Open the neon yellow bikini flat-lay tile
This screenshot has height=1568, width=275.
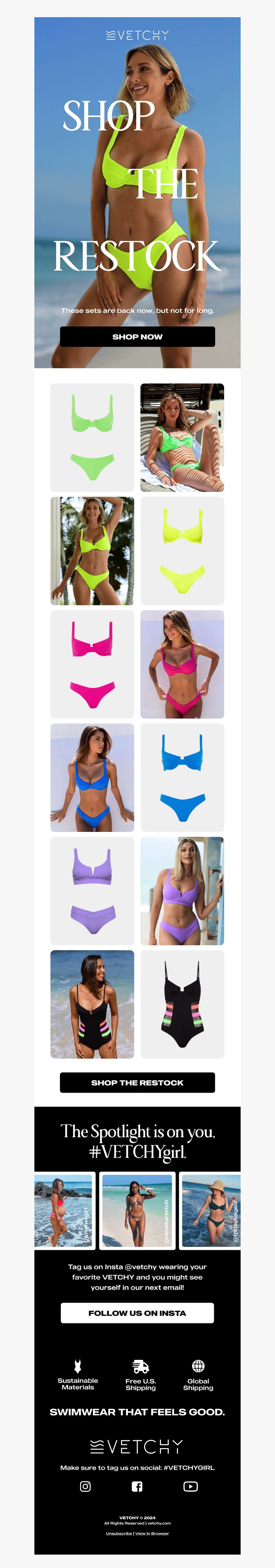pyautogui.click(x=182, y=550)
